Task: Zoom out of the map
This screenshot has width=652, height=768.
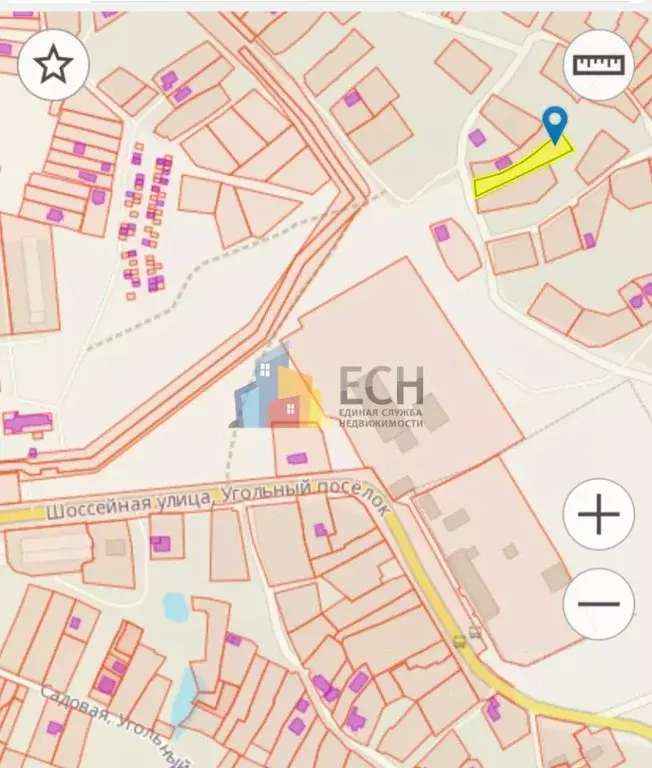Action: pyautogui.click(x=599, y=605)
